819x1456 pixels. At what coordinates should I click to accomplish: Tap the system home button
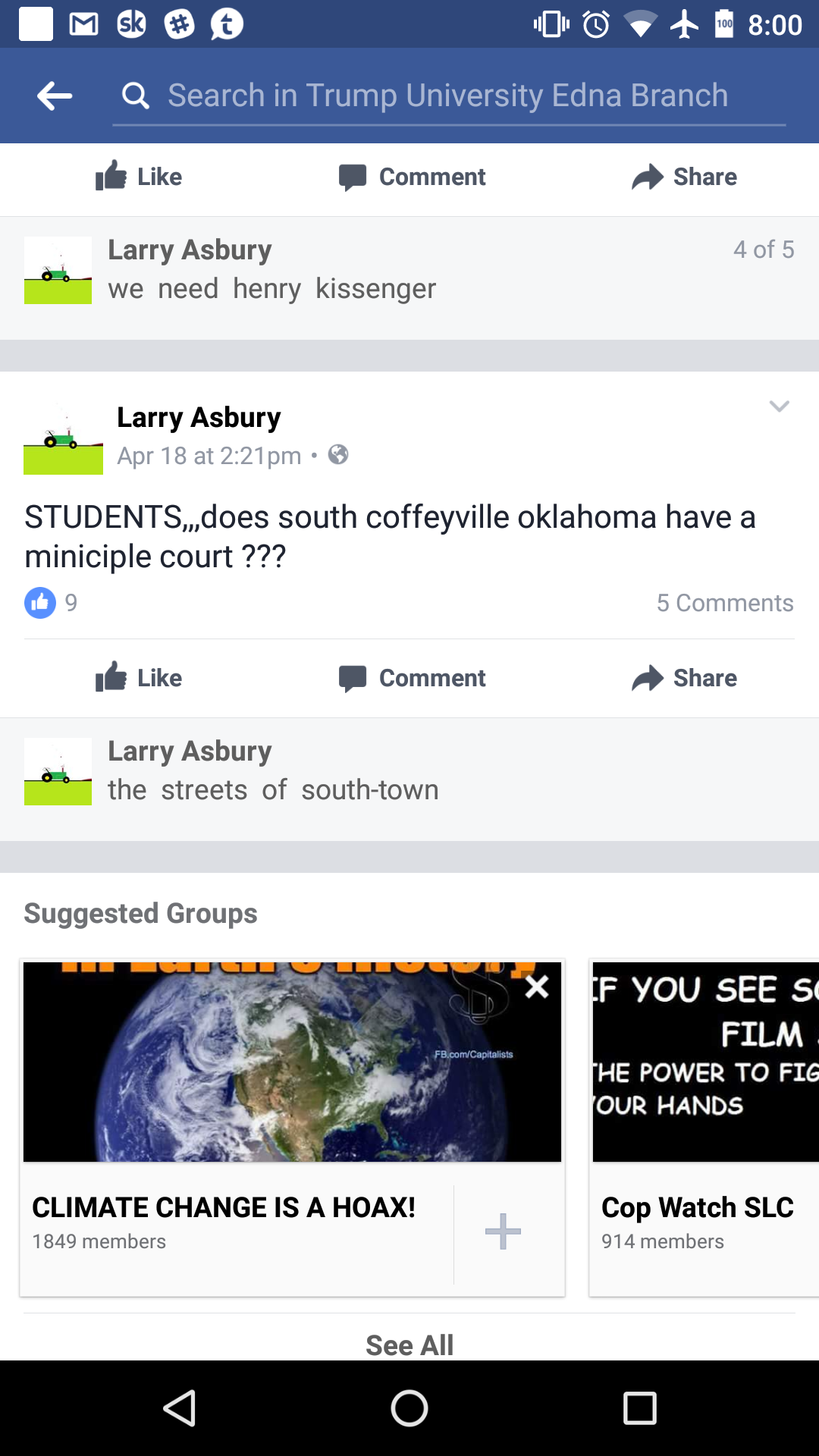(409, 1409)
